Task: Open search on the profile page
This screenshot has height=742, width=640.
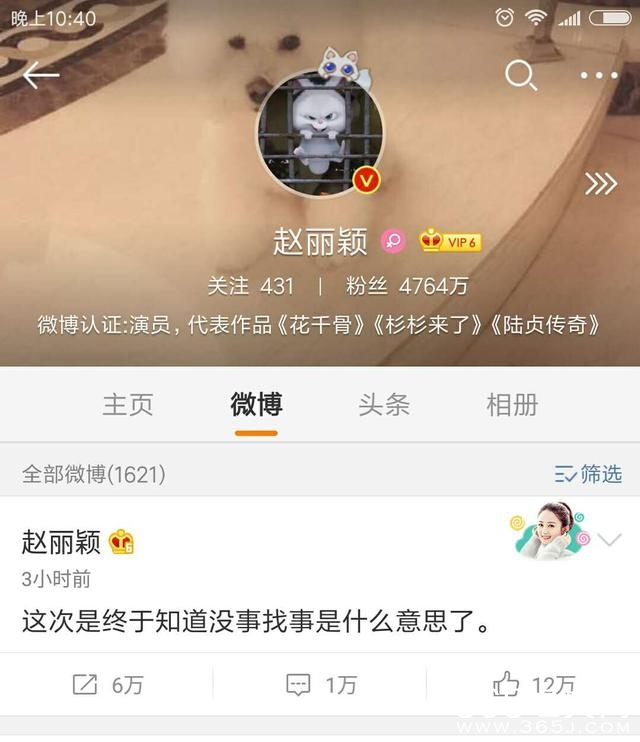Action: 520,75
